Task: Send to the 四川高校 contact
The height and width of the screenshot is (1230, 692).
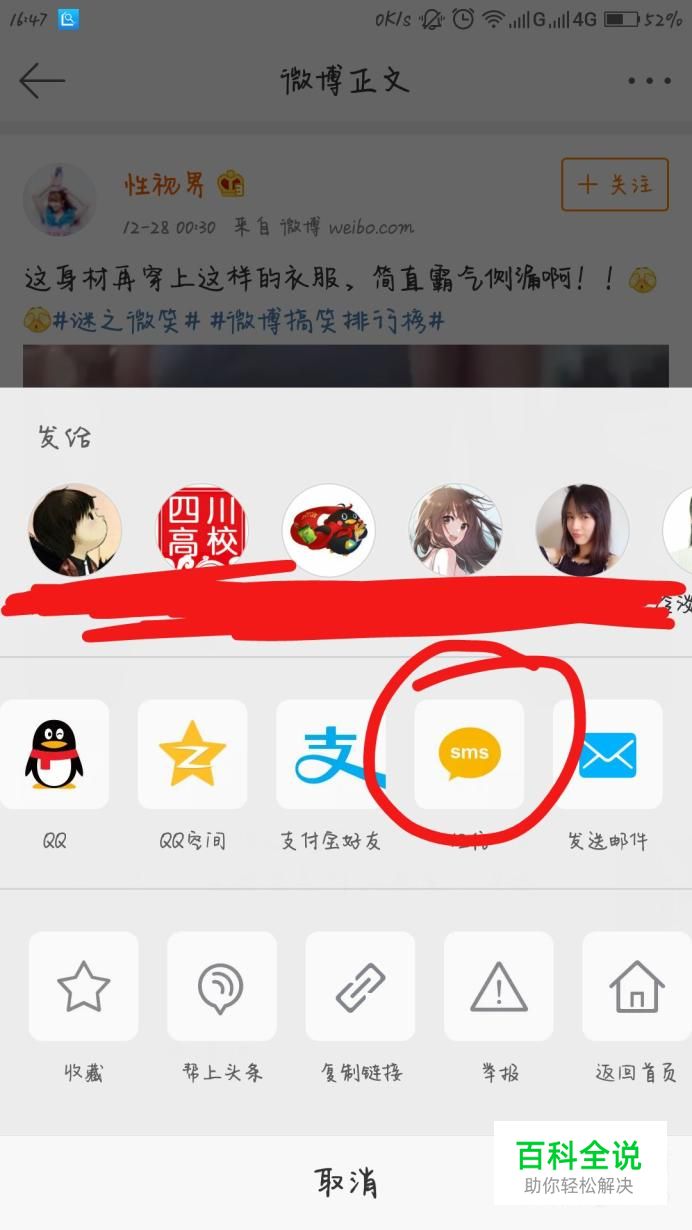Action: click(202, 531)
